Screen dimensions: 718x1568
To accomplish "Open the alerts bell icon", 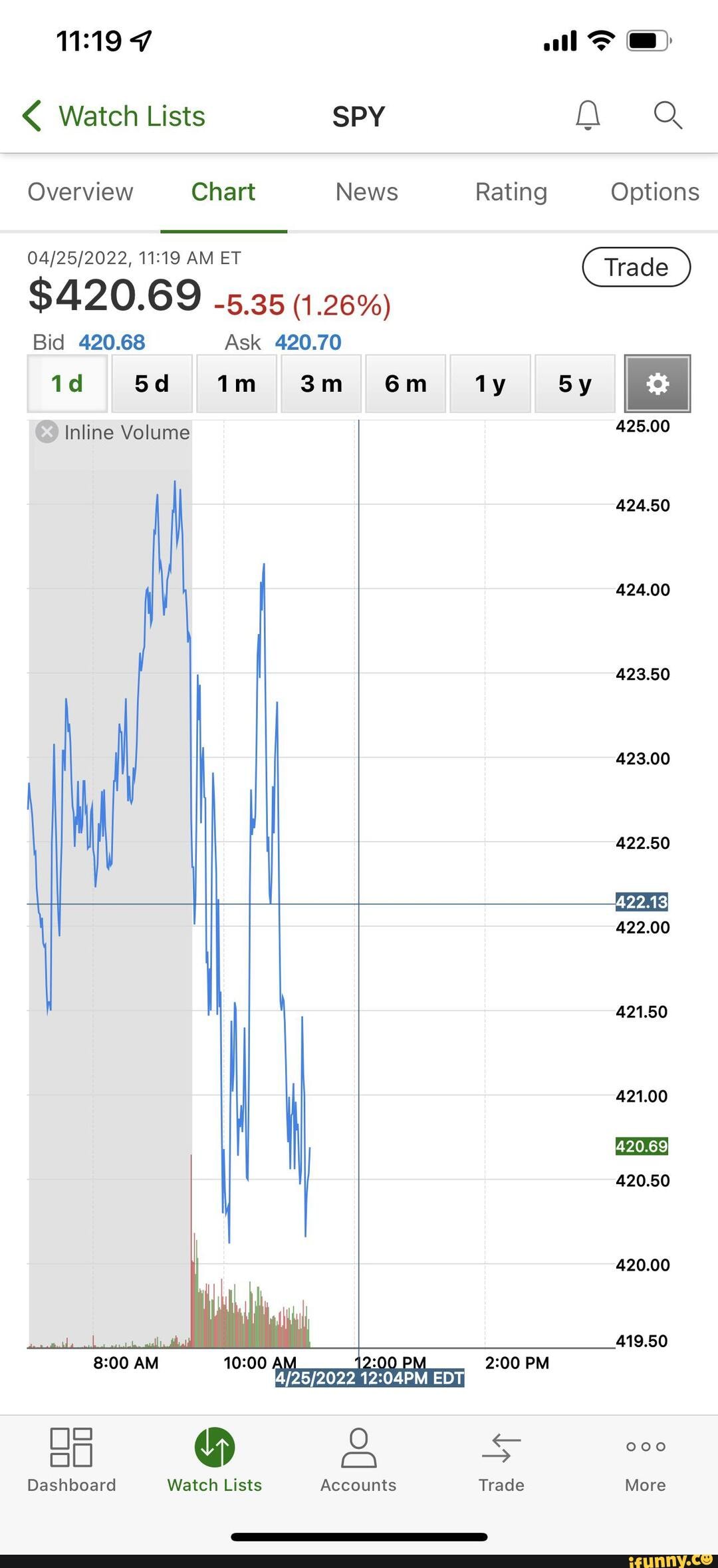I will point(588,116).
